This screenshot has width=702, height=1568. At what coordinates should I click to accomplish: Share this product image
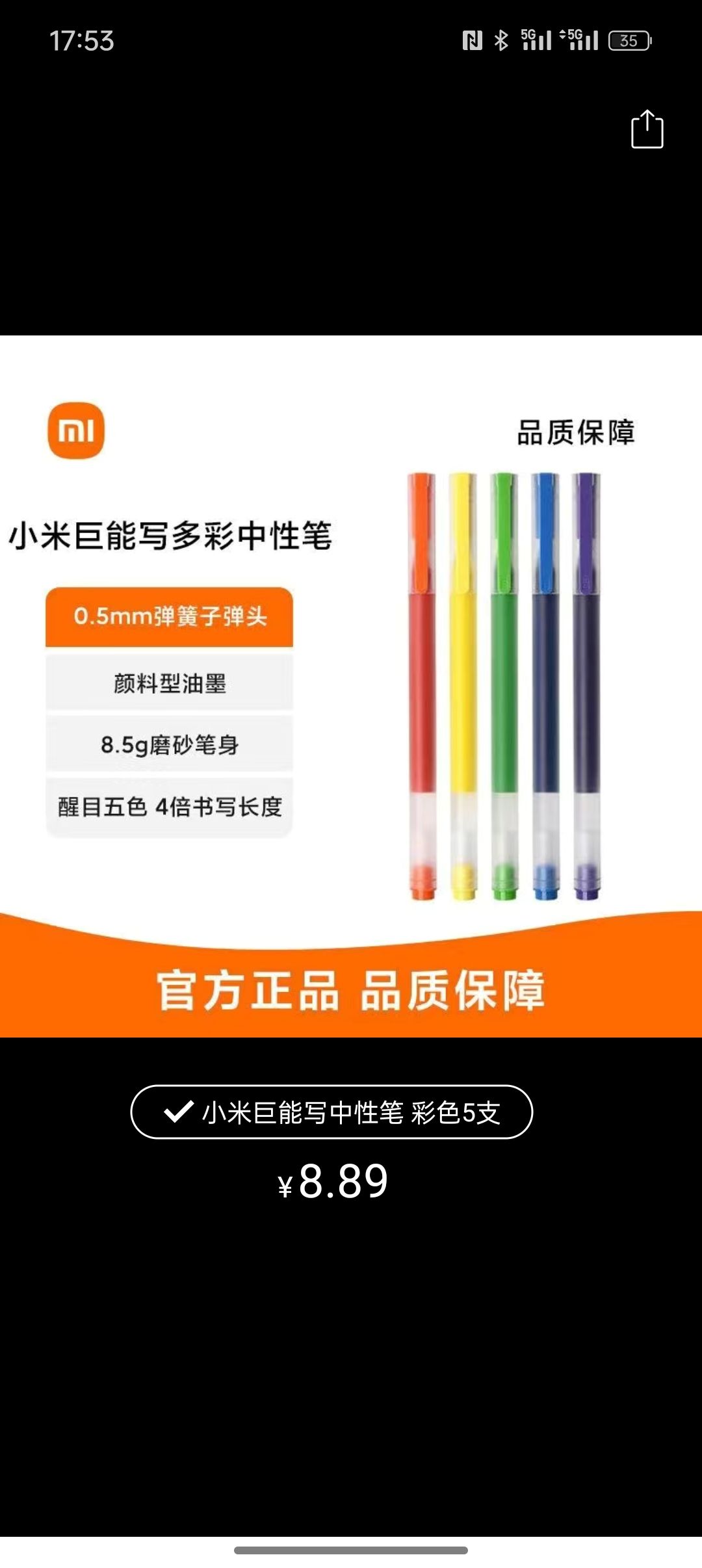click(x=647, y=129)
